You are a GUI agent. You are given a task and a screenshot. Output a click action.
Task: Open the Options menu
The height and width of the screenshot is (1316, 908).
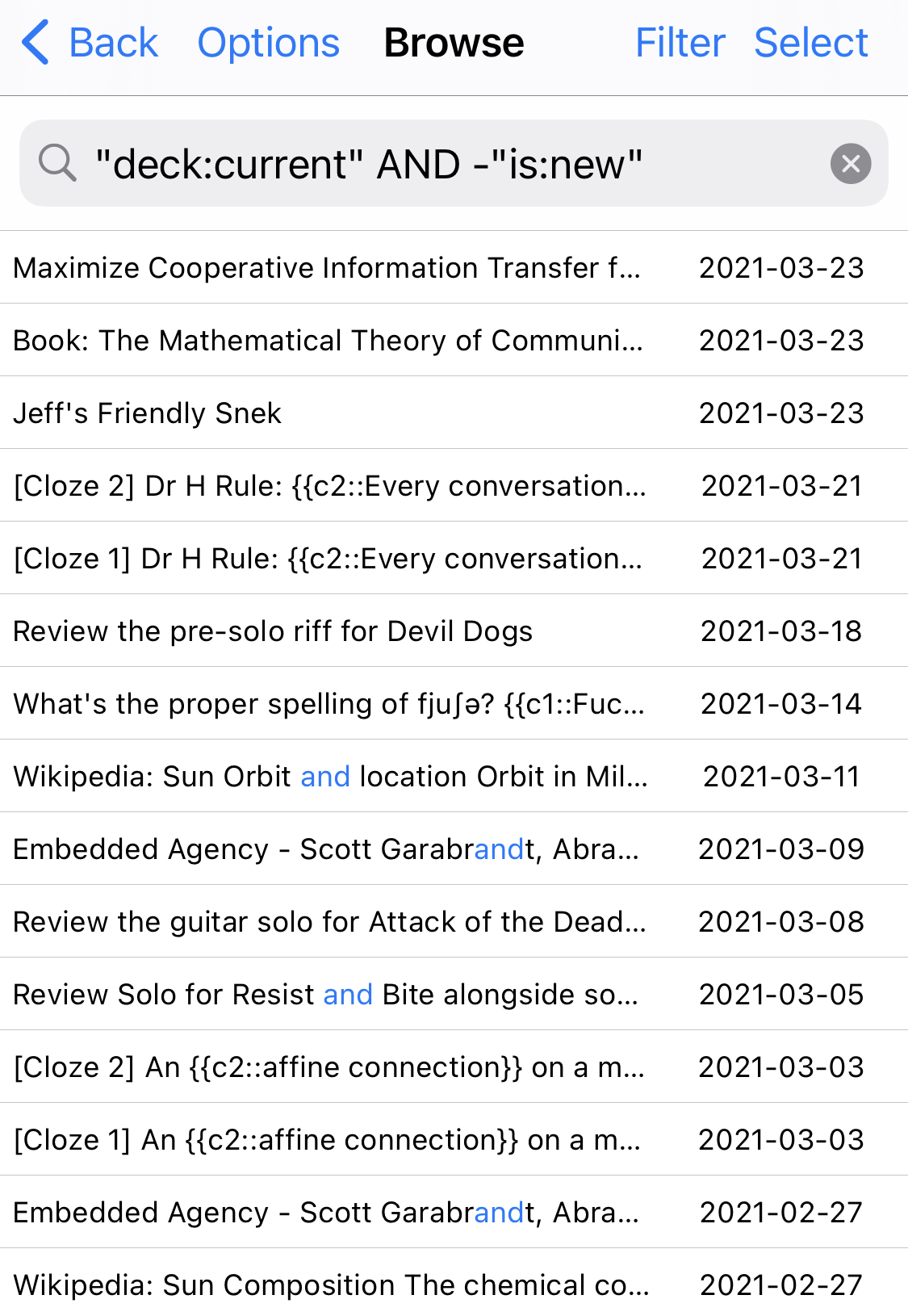(x=268, y=43)
